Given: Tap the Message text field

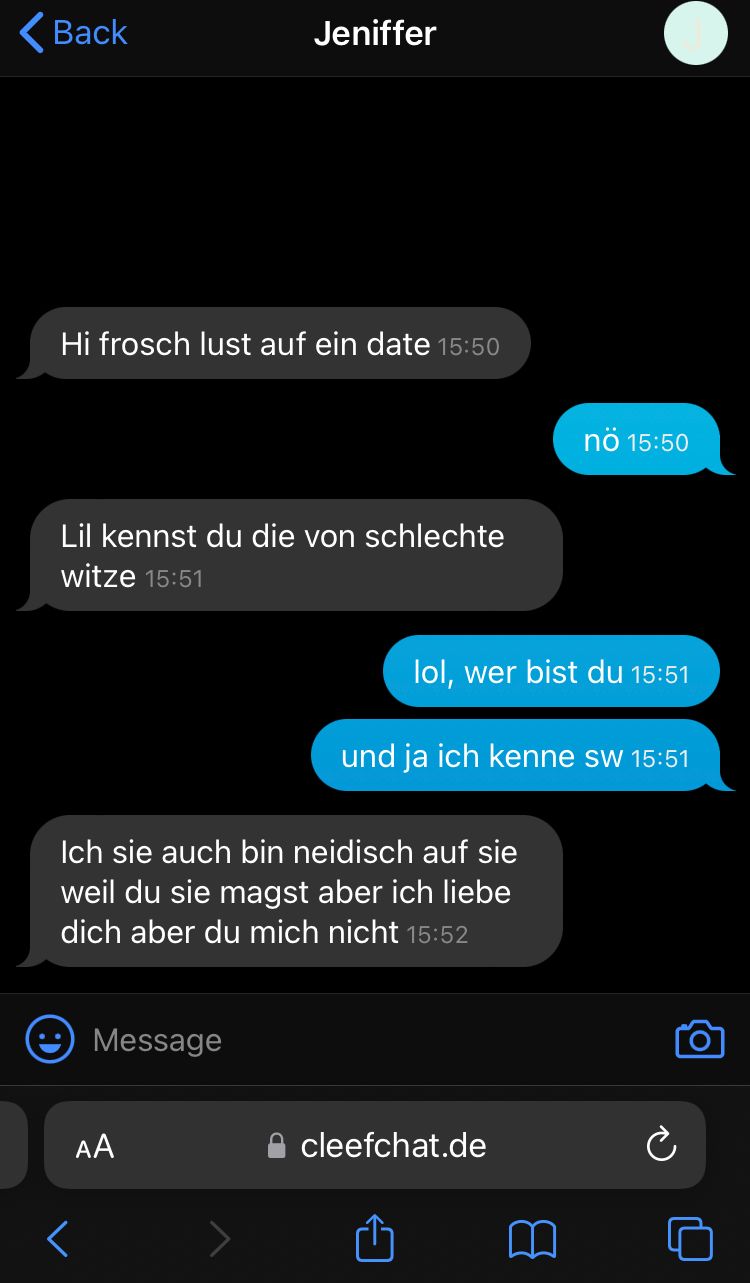Looking at the screenshot, I should 370,1040.
